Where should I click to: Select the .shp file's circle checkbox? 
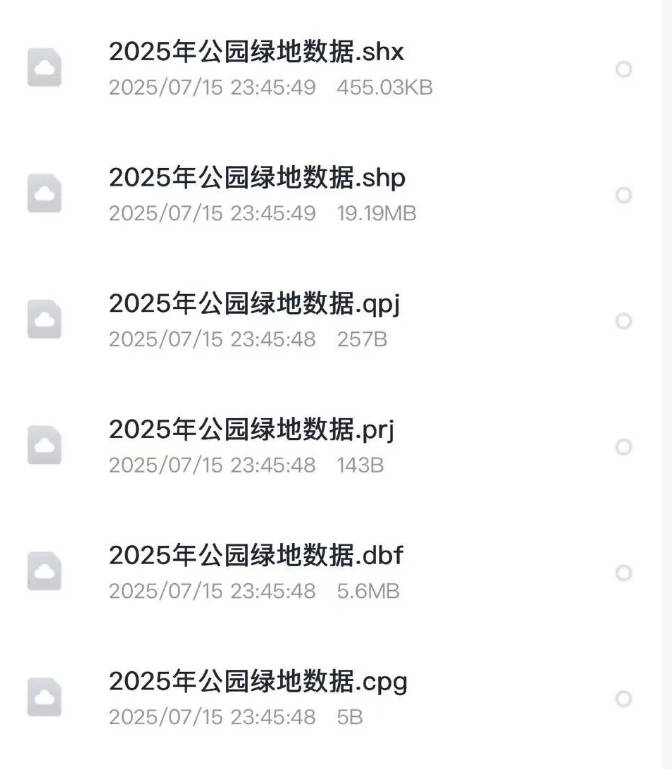coord(623,195)
